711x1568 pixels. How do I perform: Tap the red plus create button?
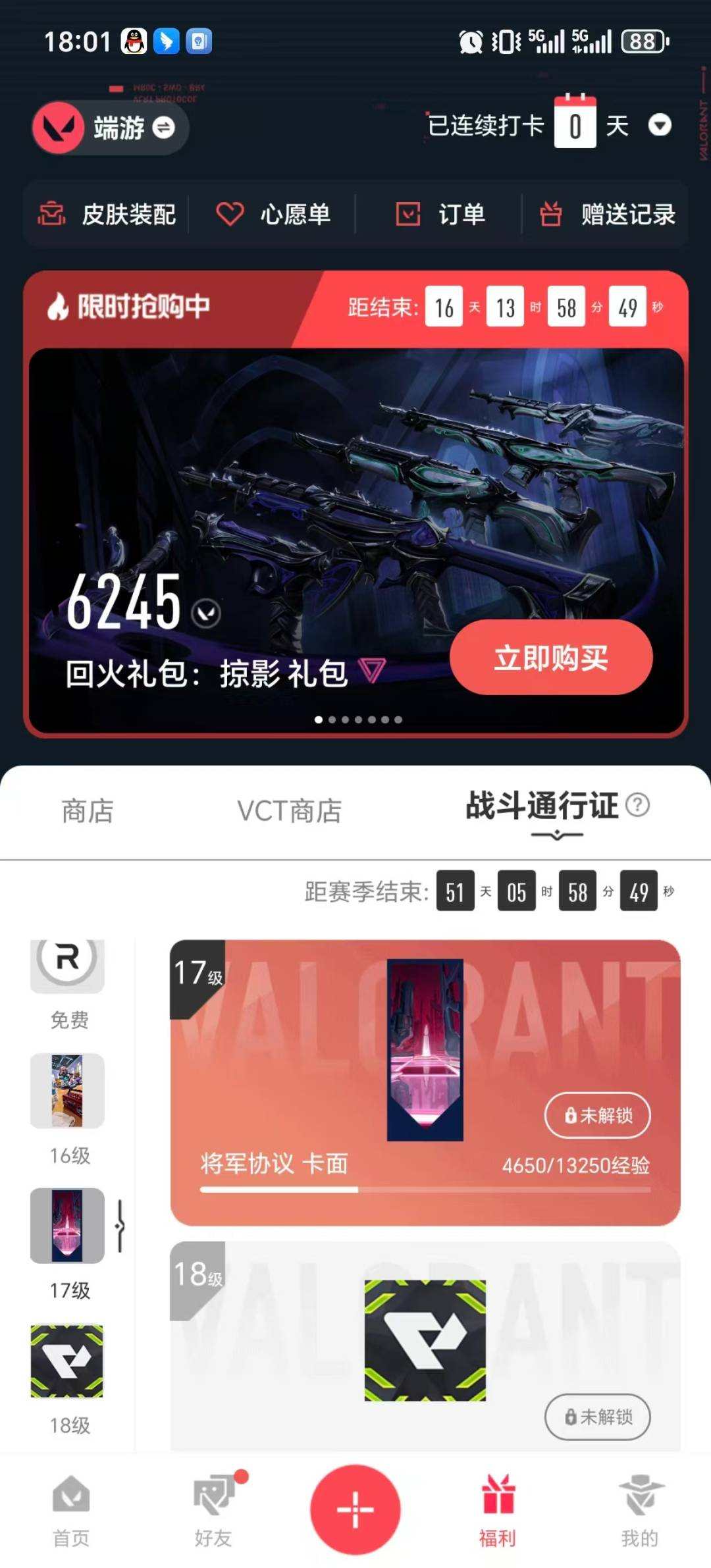pyautogui.click(x=355, y=1511)
